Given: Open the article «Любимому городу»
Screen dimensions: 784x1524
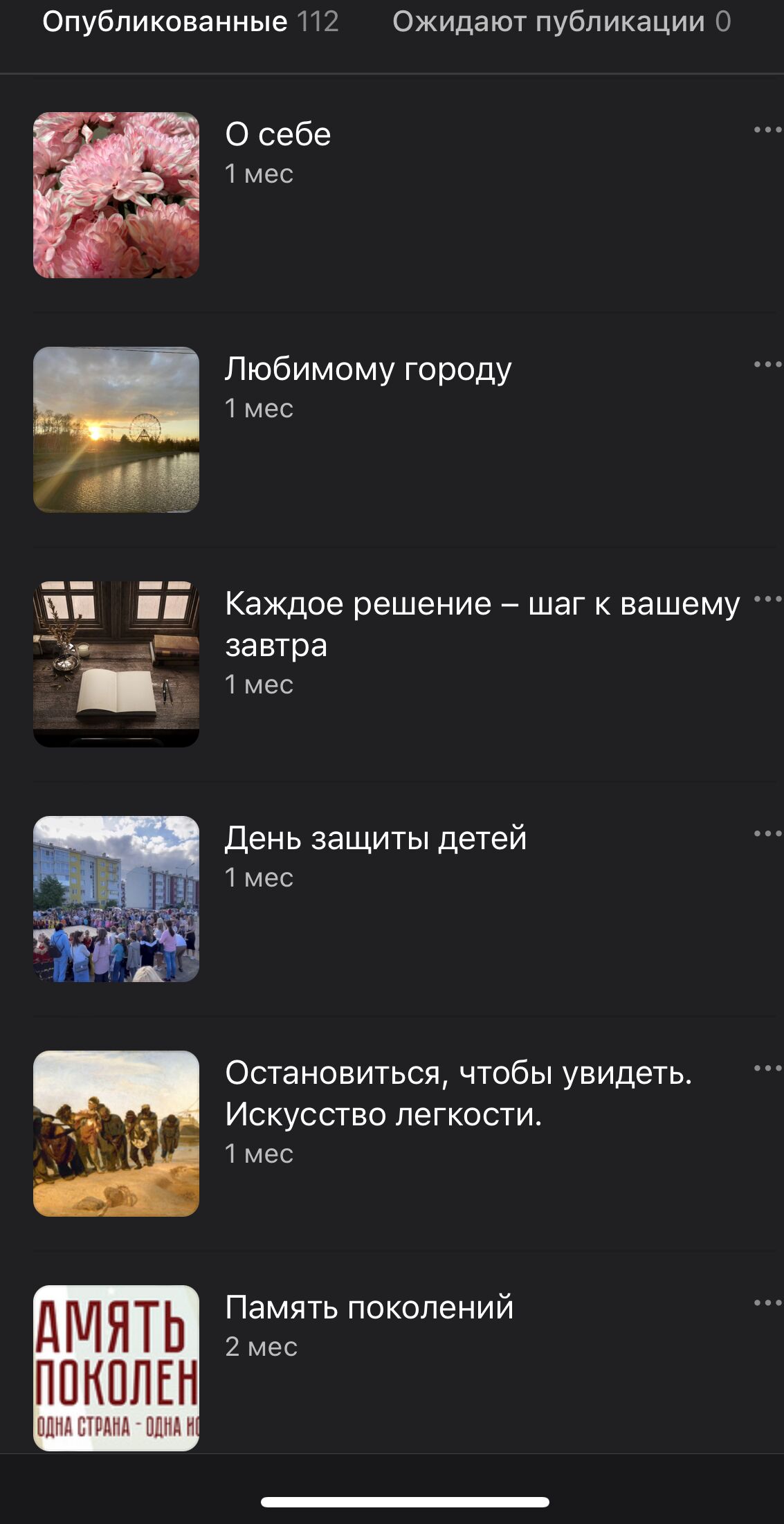Looking at the screenshot, I should click(368, 369).
